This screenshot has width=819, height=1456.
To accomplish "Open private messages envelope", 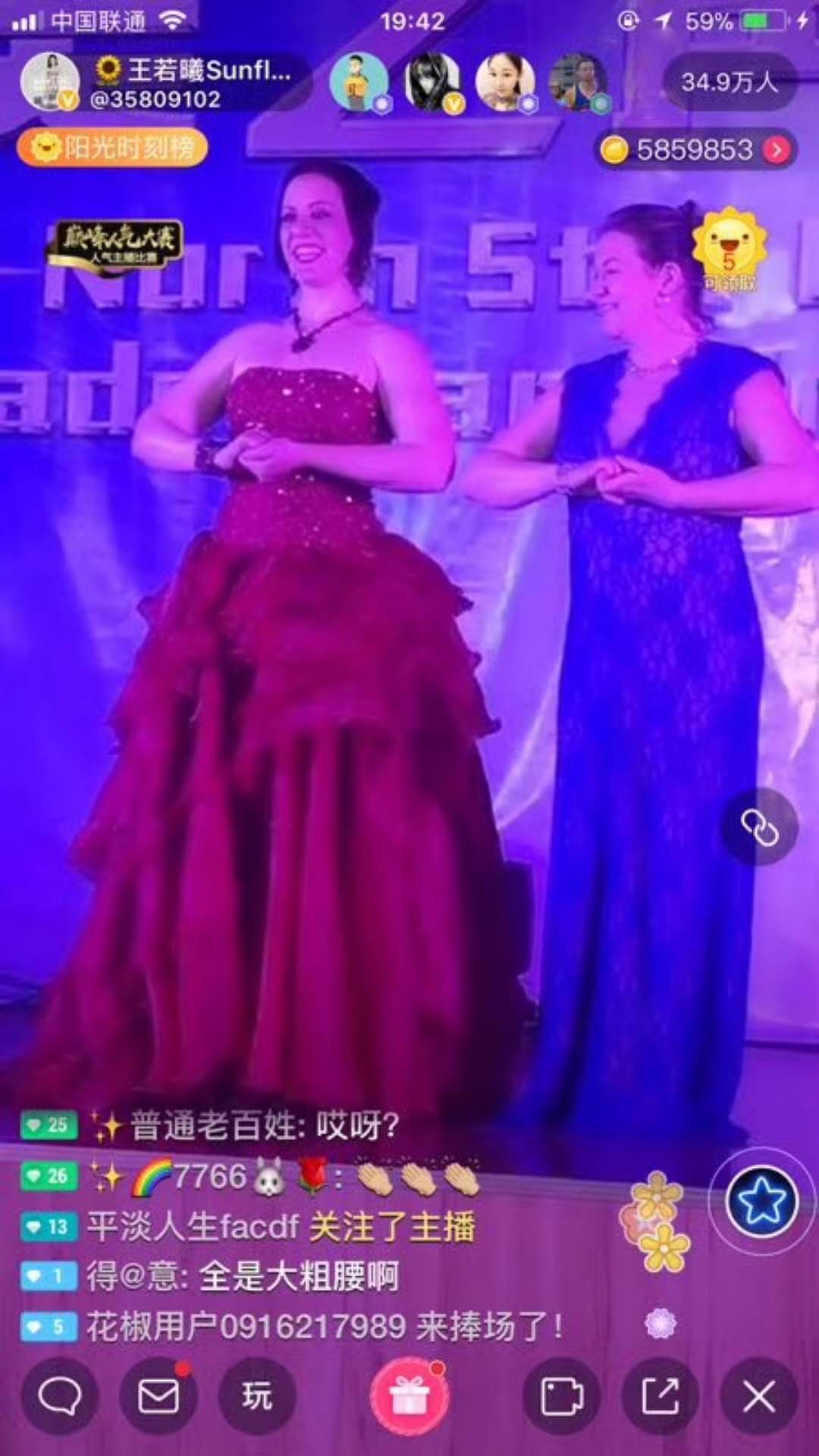I will click(158, 1396).
